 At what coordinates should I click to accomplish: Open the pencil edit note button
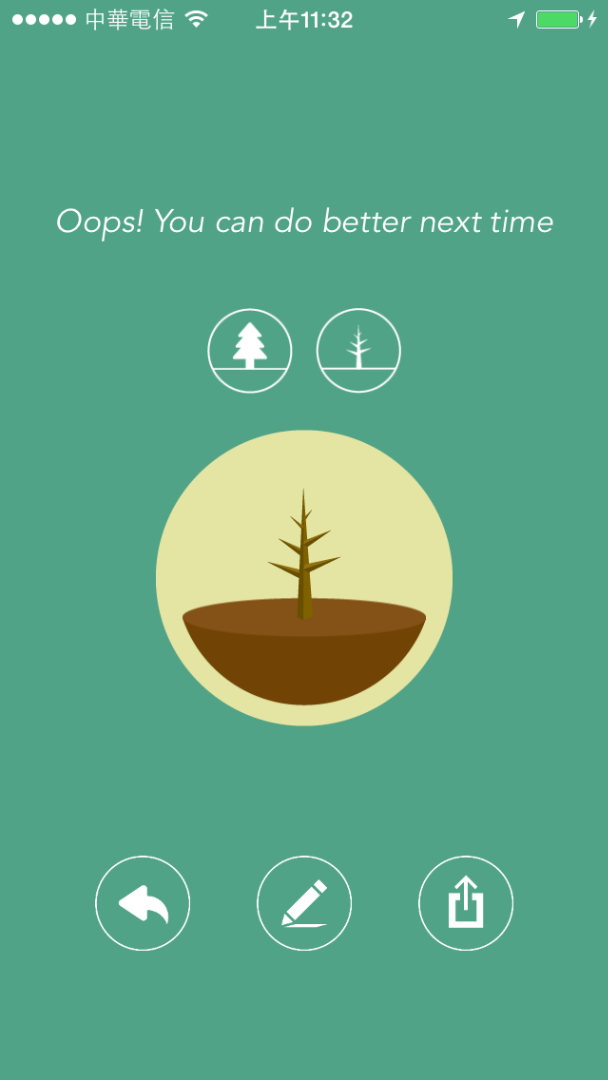(304, 903)
